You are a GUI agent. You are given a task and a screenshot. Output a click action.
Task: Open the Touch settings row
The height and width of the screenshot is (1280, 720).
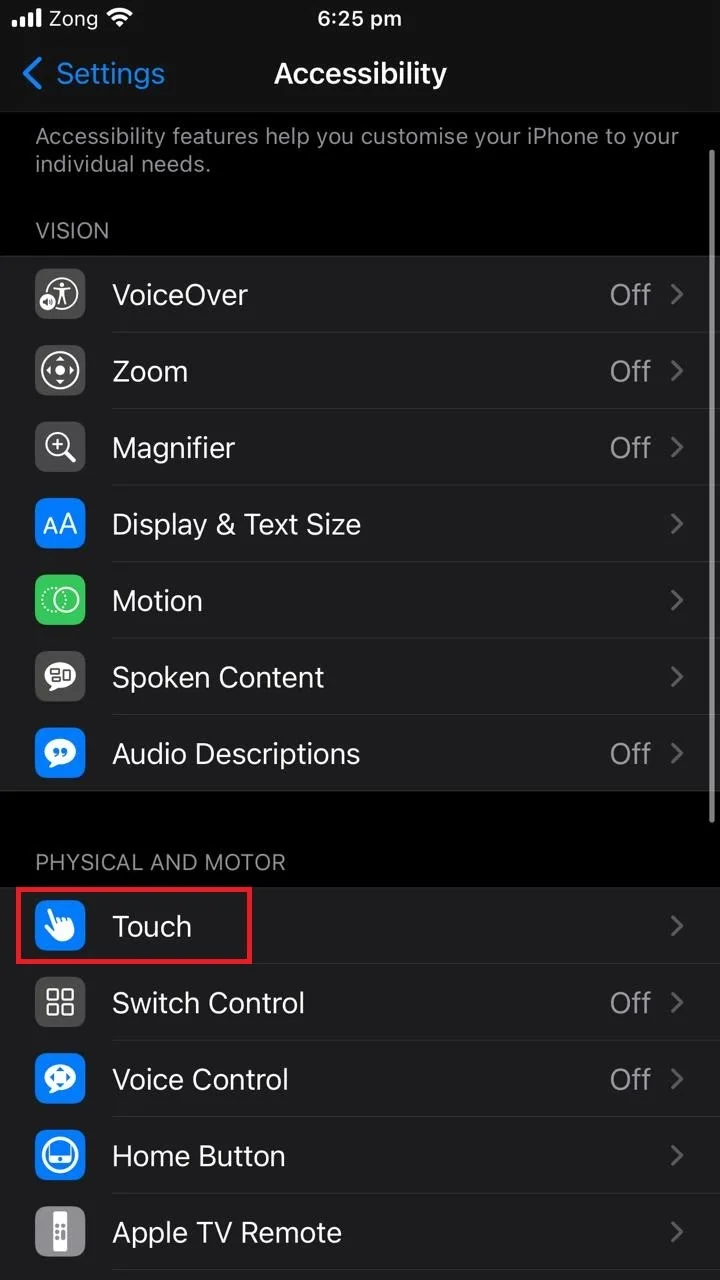tap(360, 927)
